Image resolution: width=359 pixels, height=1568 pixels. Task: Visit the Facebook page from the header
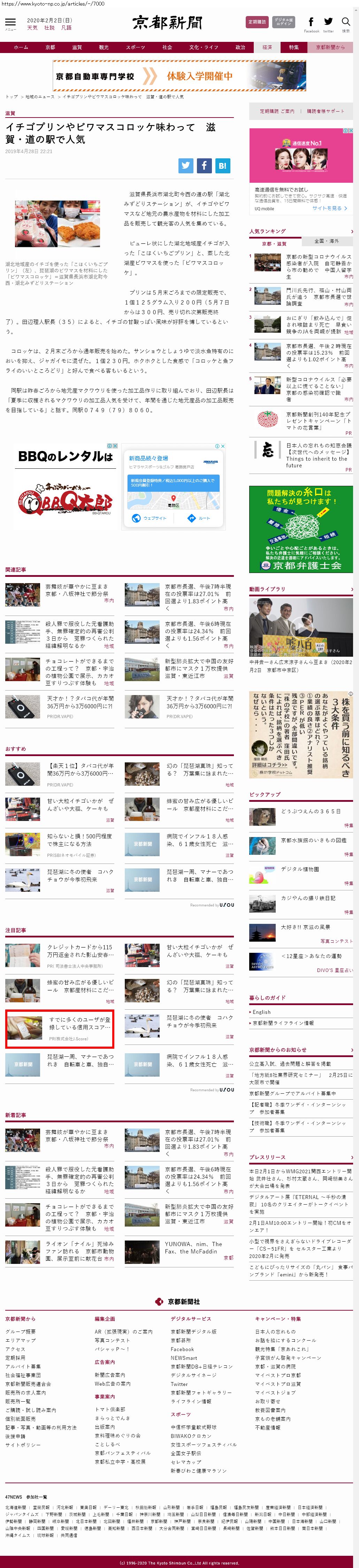coord(311,23)
